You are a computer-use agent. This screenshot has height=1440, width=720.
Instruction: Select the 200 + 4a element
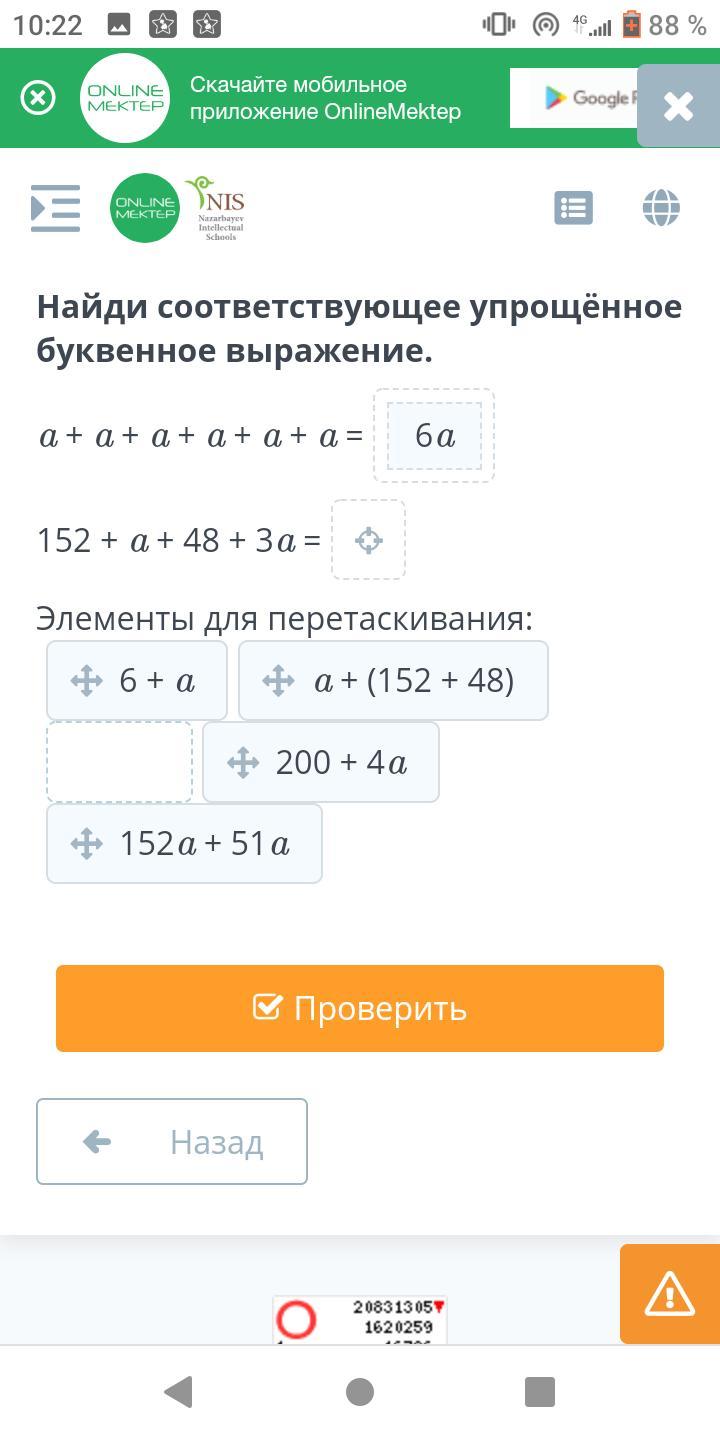coord(321,763)
